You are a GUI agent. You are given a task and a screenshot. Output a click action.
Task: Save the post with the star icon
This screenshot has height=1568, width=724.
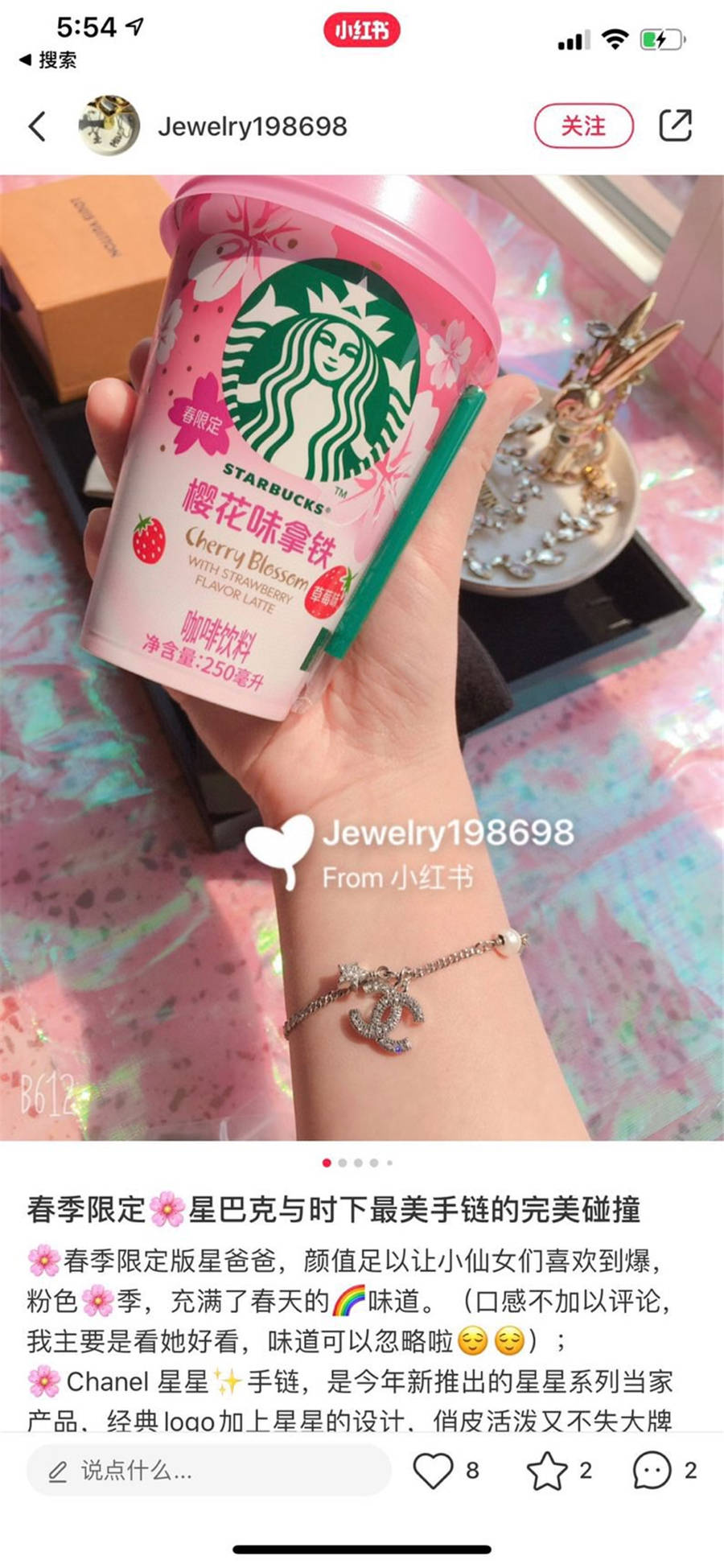547,1471
